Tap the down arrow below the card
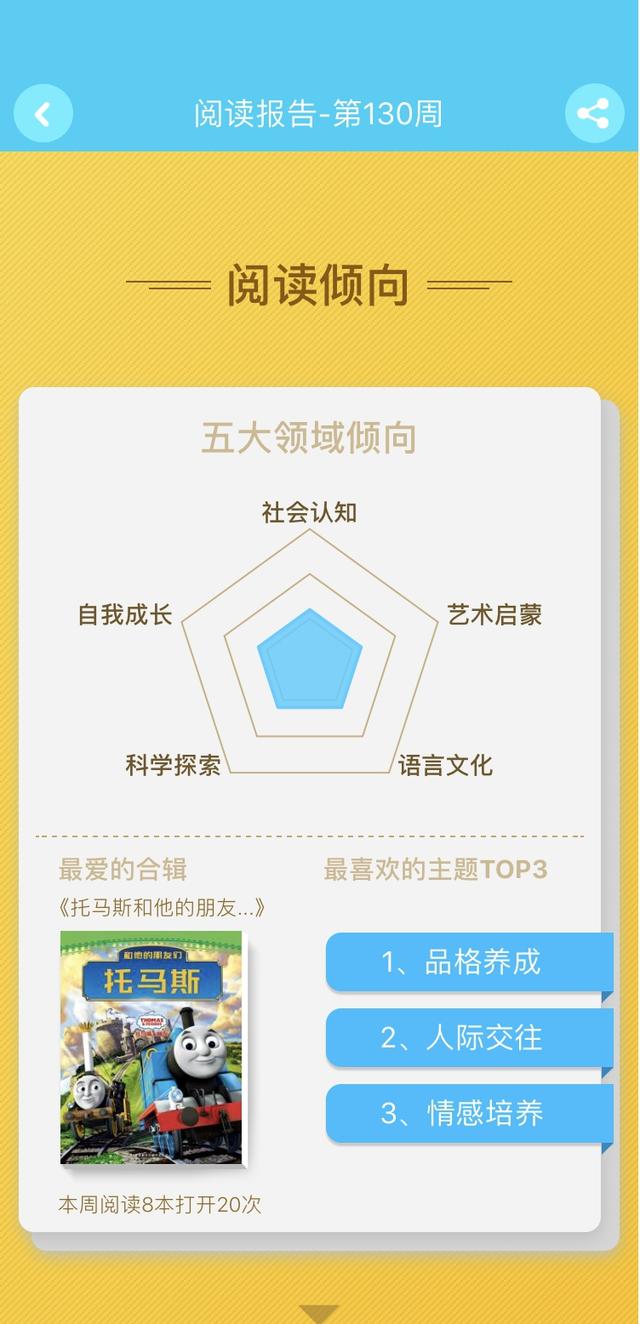 coord(319,1313)
